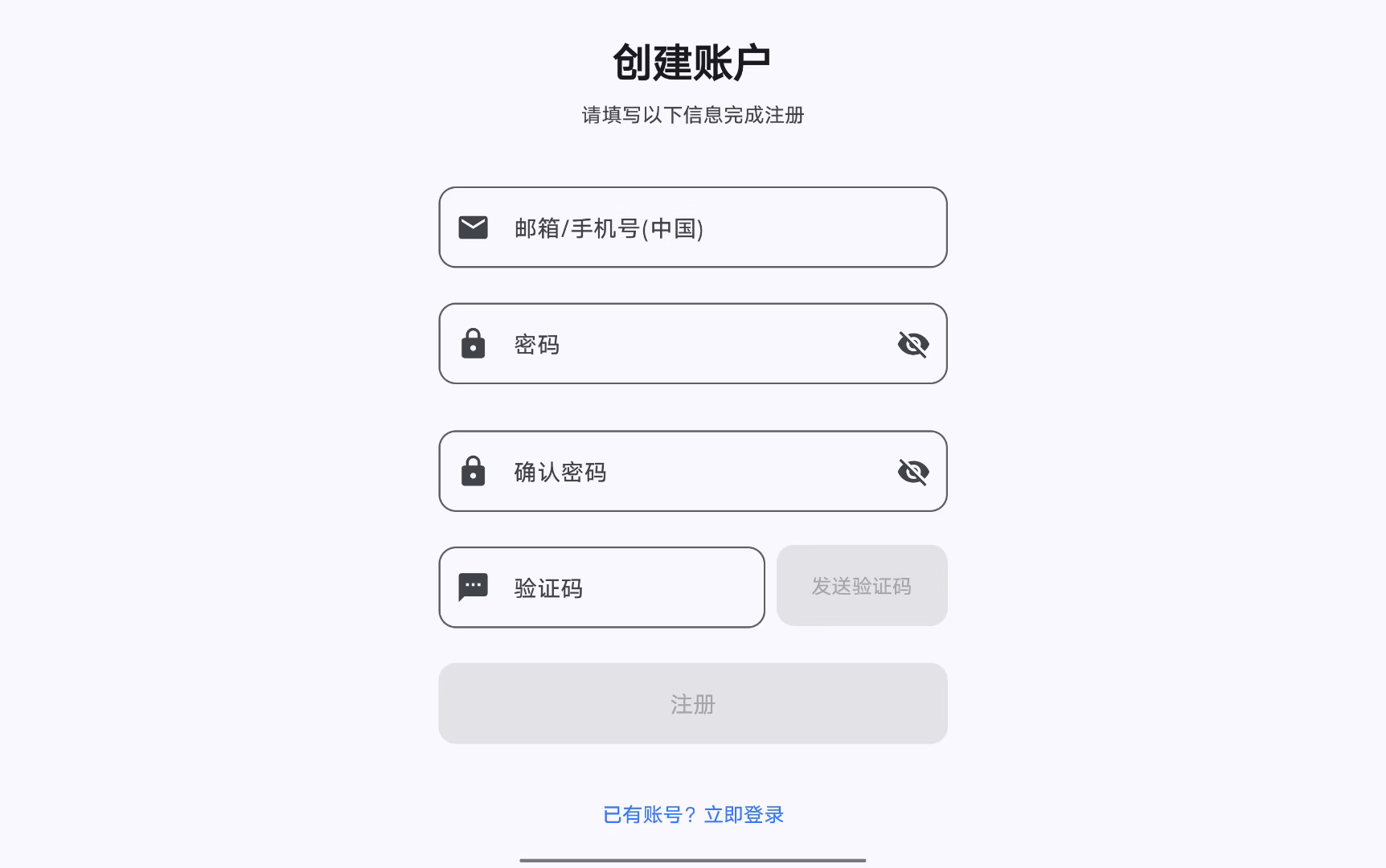The image size is (1386, 868).
Task: Show password in the 密码 field
Action: click(x=913, y=344)
